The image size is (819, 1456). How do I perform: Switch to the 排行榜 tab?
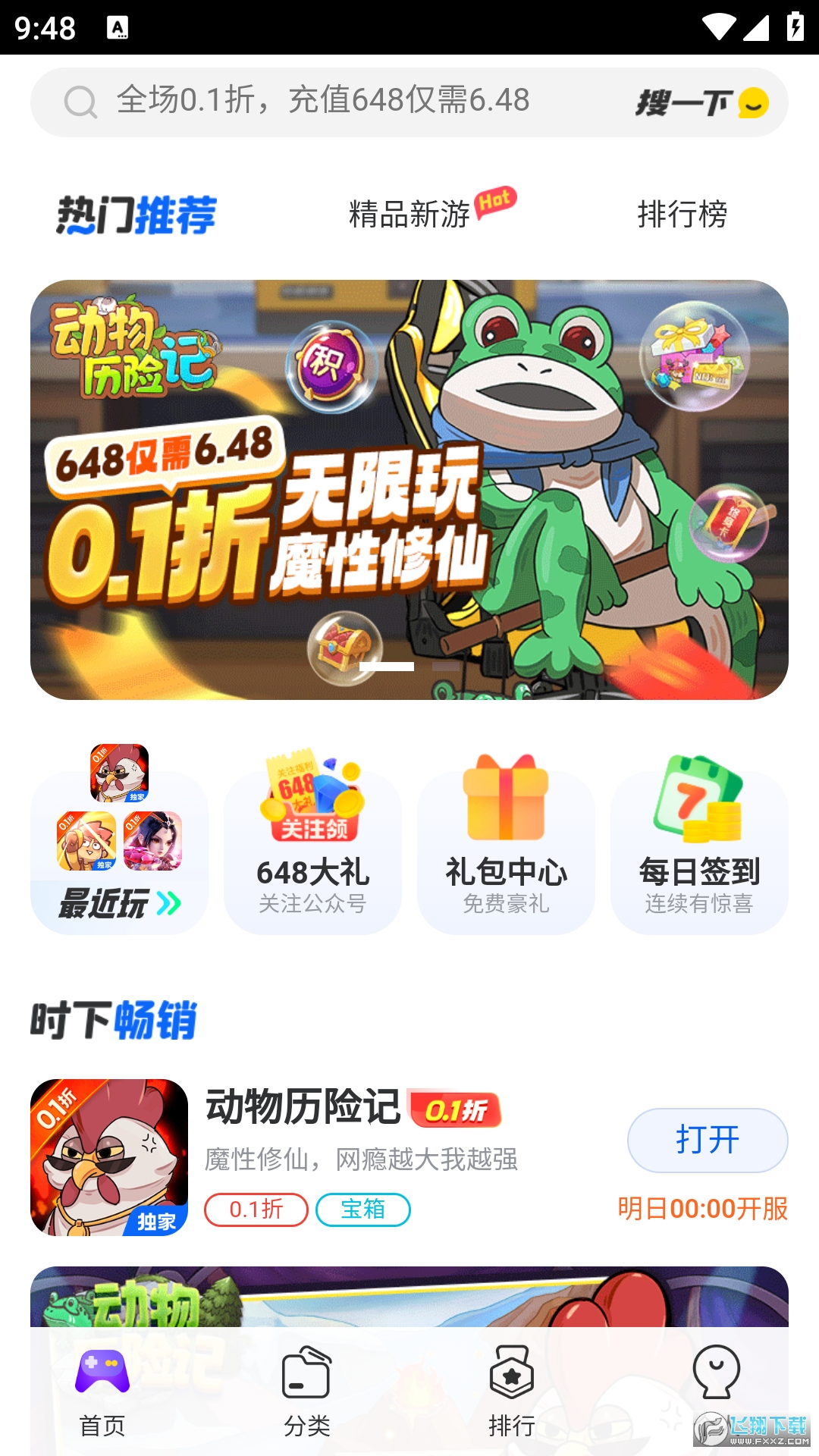tap(682, 215)
